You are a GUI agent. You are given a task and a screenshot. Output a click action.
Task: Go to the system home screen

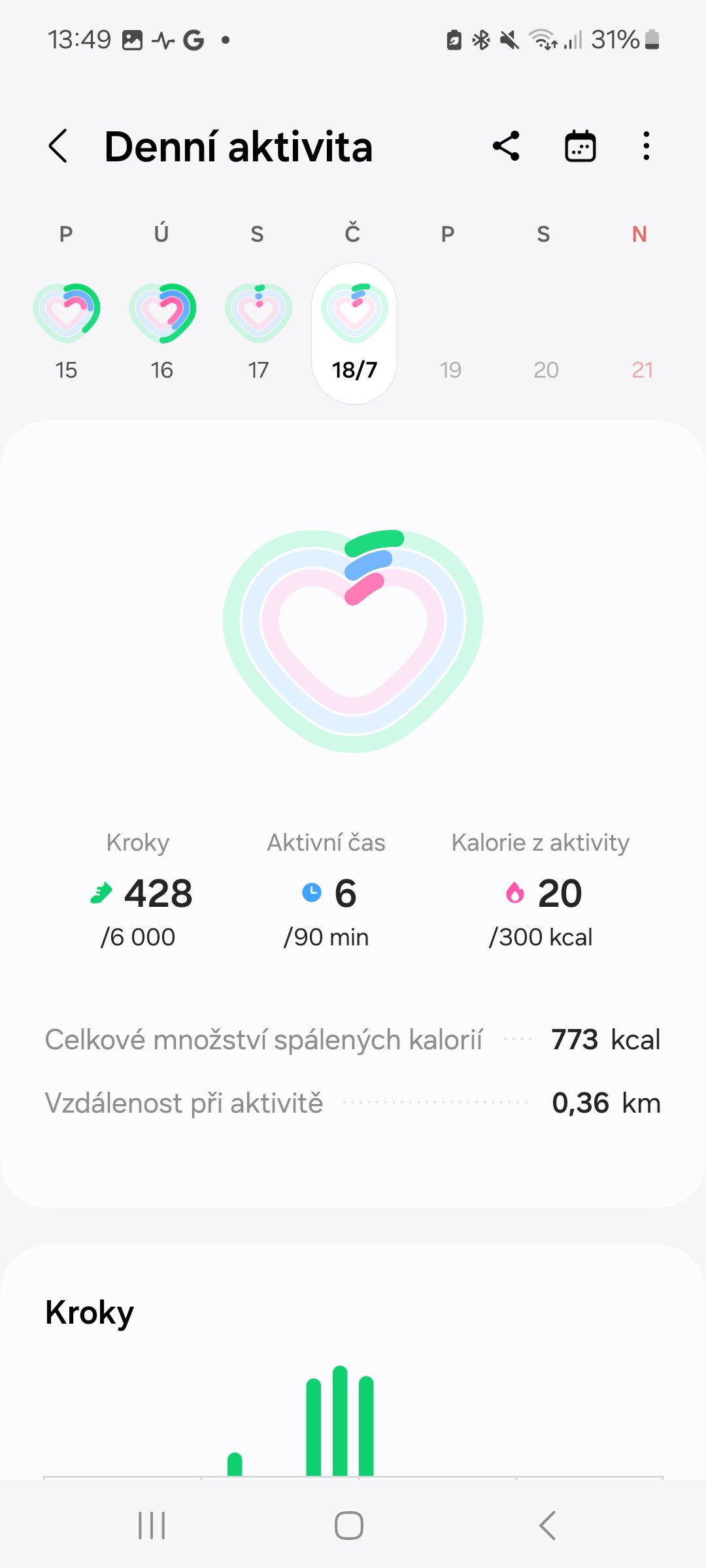tap(349, 1526)
